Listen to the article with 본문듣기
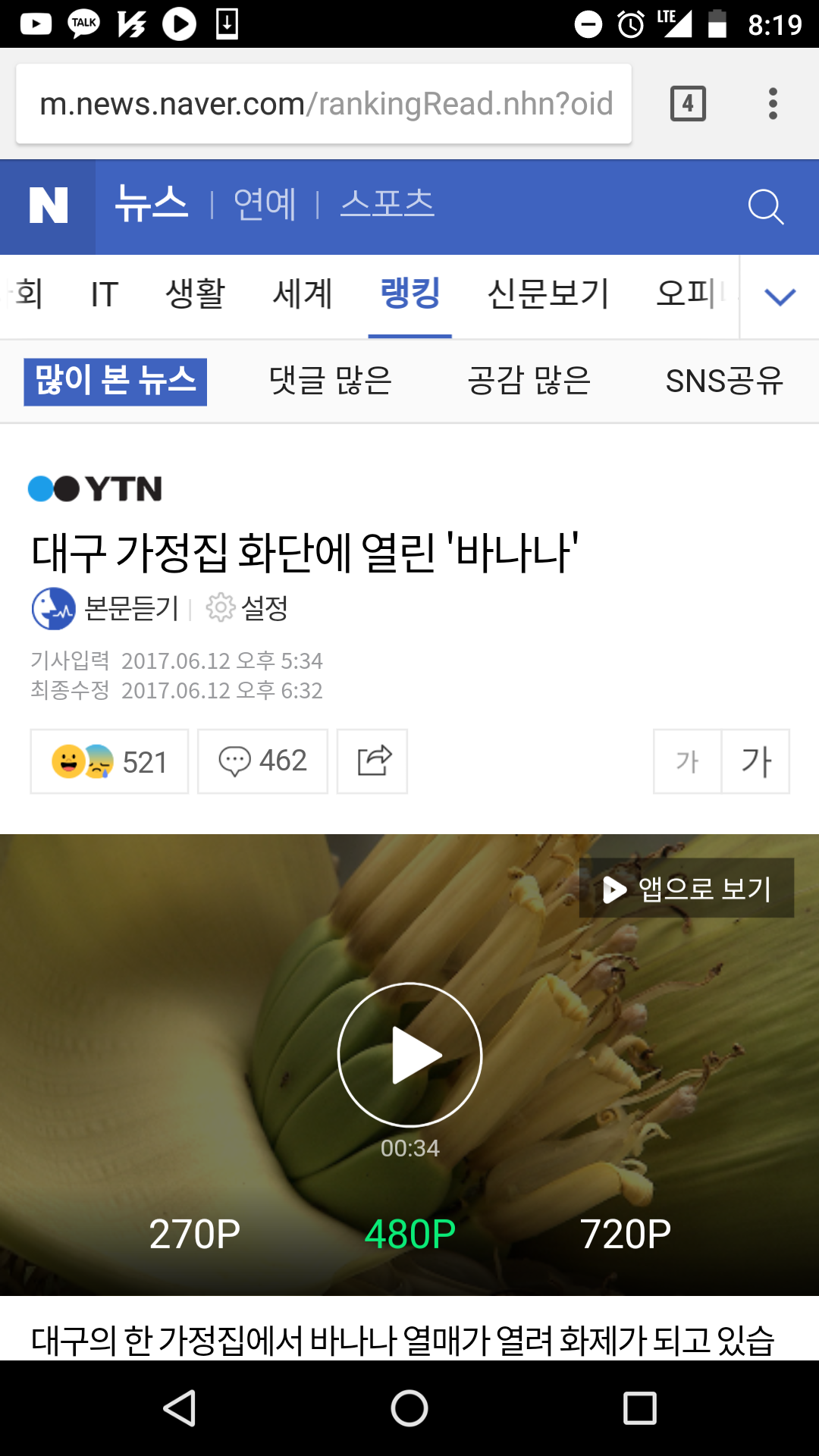The width and height of the screenshot is (819, 1456). tap(105, 608)
